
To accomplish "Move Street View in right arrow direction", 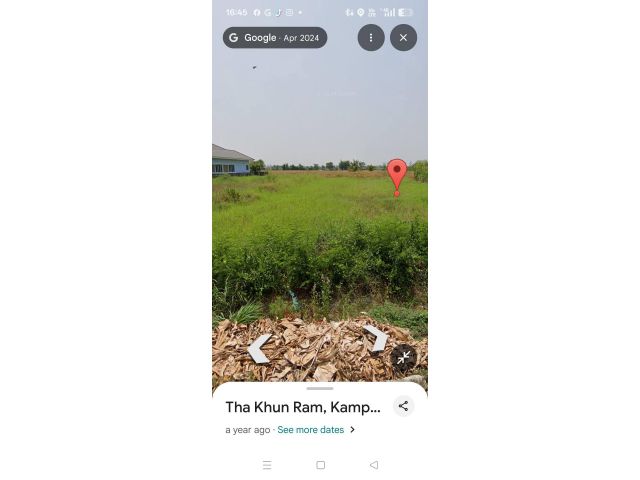I will tap(375, 337).
